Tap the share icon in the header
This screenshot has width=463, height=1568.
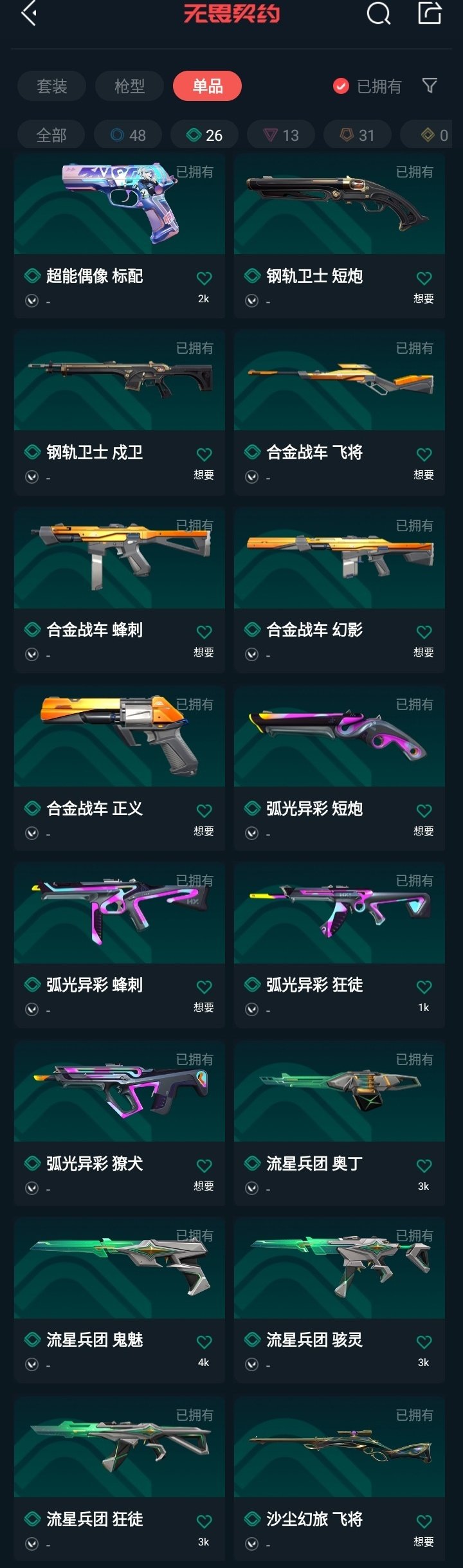430,13
